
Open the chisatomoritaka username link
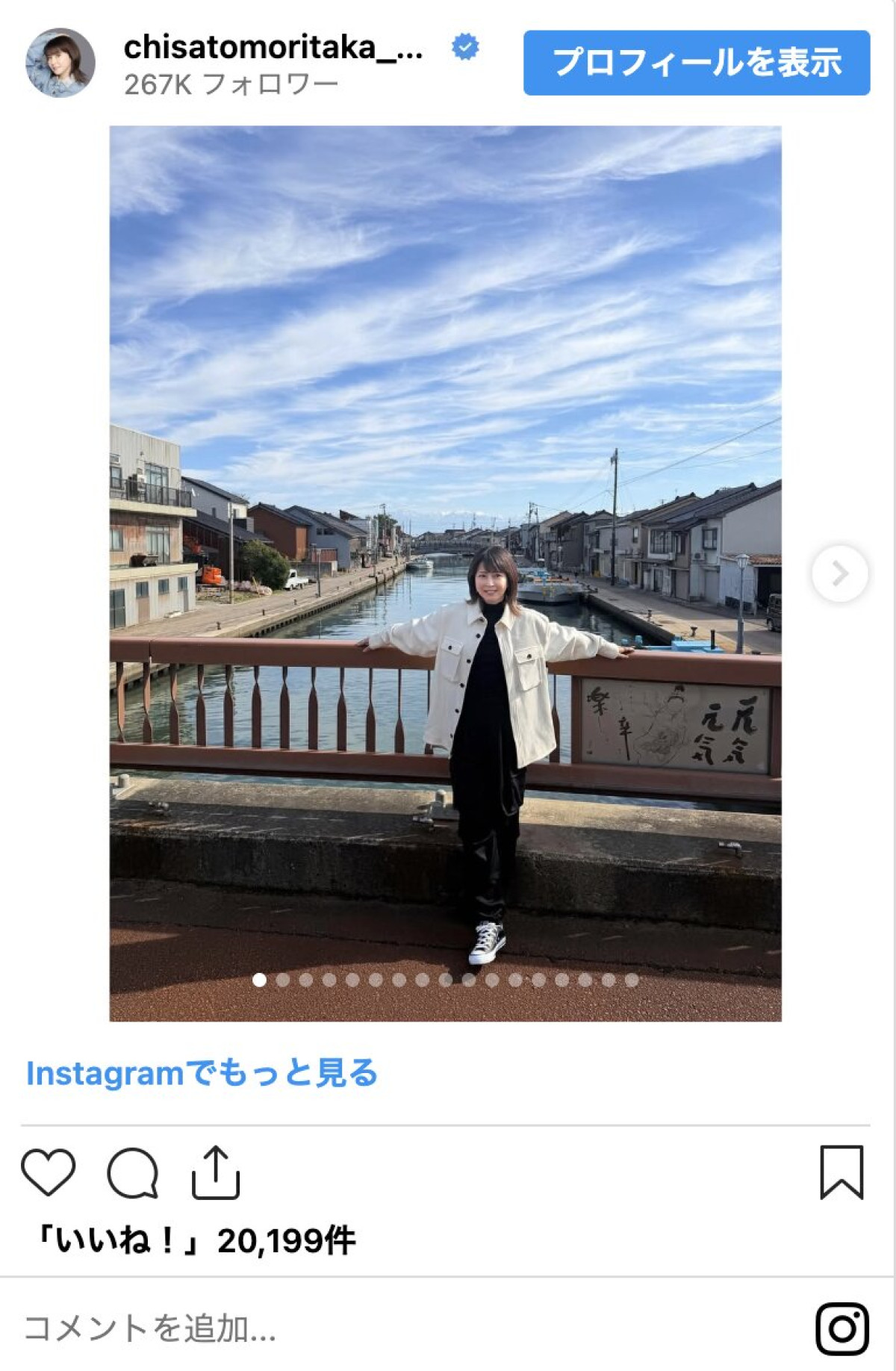[273, 48]
